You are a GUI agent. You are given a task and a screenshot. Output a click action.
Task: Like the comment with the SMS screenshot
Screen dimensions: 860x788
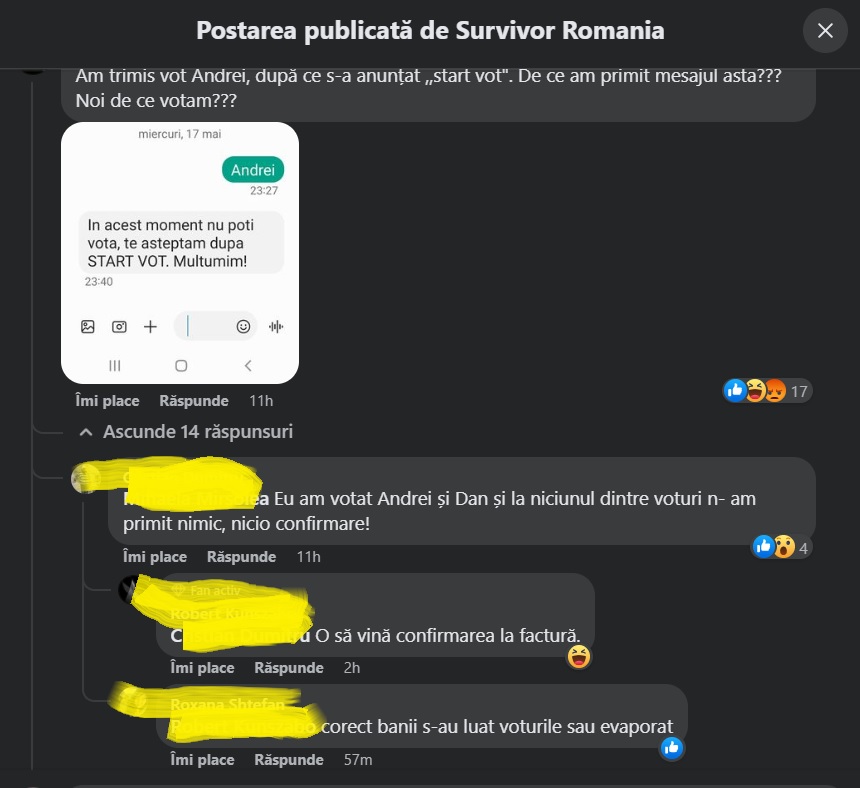pos(107,401)
